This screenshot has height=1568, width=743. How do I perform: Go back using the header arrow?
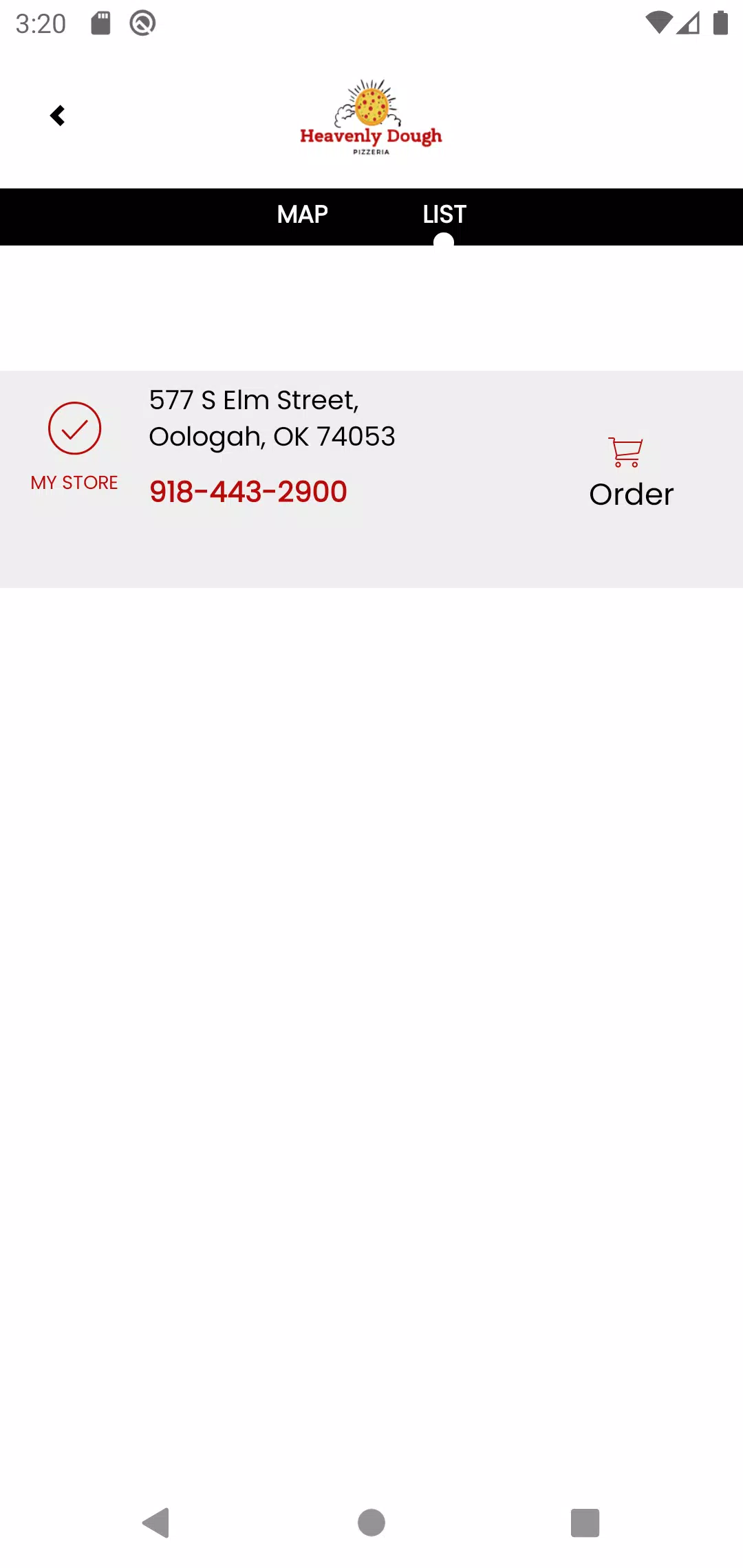click(58, 116)
